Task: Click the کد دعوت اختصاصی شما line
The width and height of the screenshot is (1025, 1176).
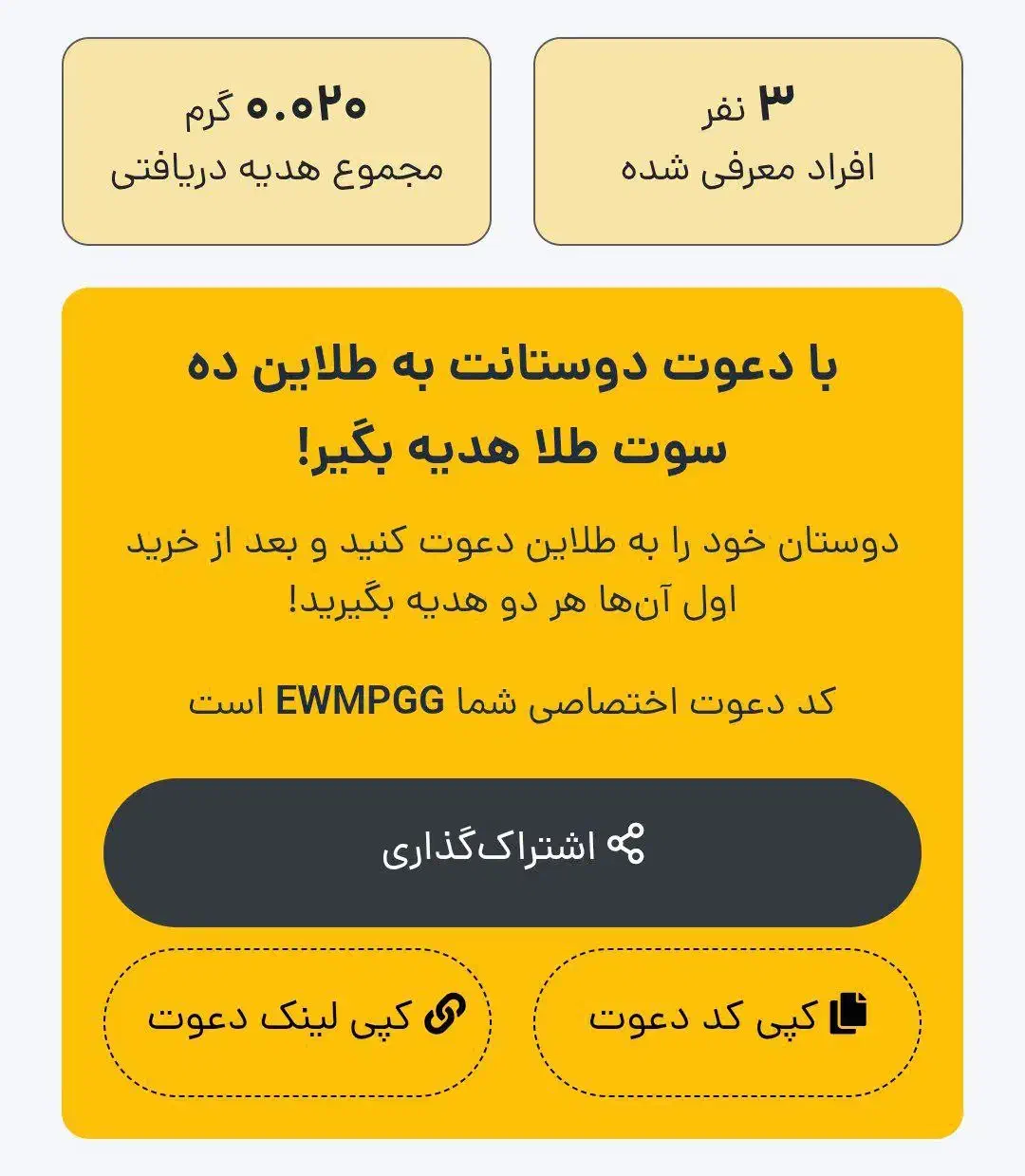Action: click(x=512, y=700)
